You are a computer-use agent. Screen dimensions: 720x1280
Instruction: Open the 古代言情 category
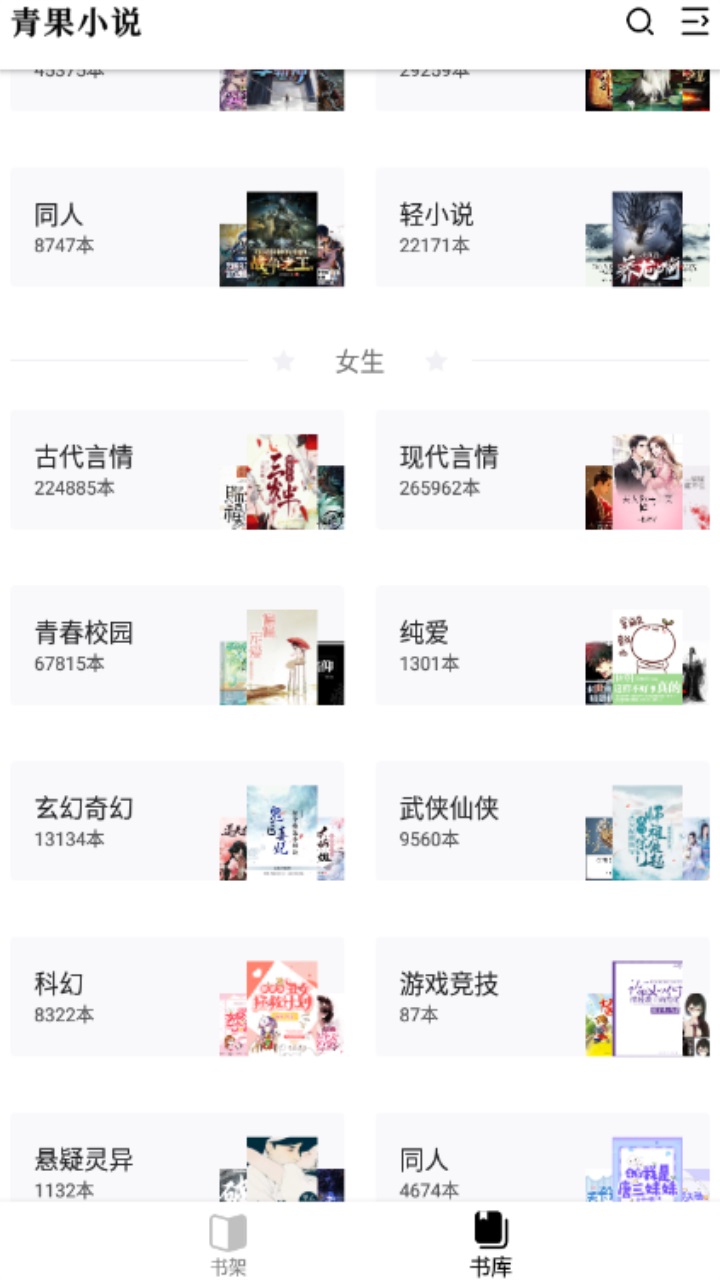pyautogui.click(x=177, y=471)
